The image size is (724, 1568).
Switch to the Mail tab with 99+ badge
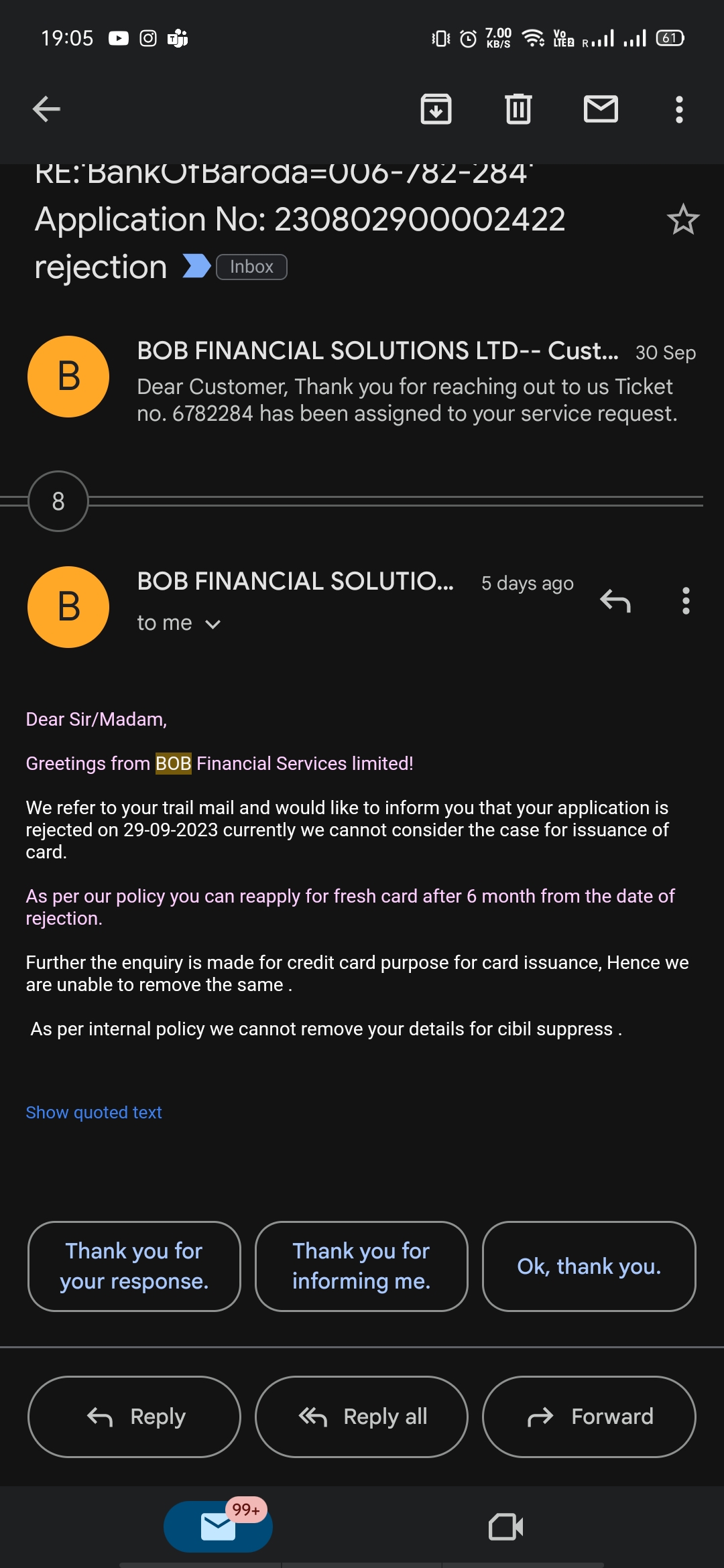pyautogui.click(x=217, y=1526)
